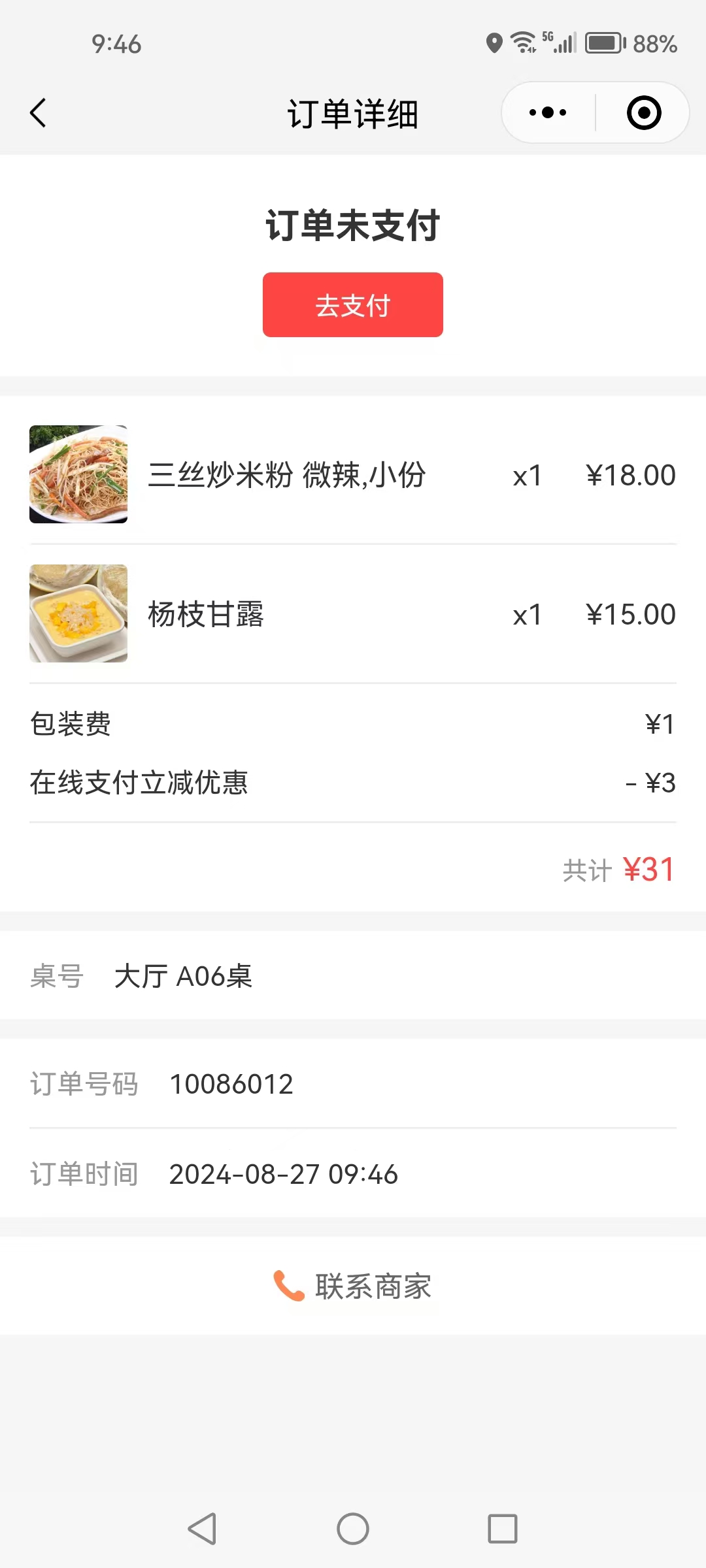The image size is (706, 1568).
Task: Close the mini program with the circle icon
Action: (643, 113)
